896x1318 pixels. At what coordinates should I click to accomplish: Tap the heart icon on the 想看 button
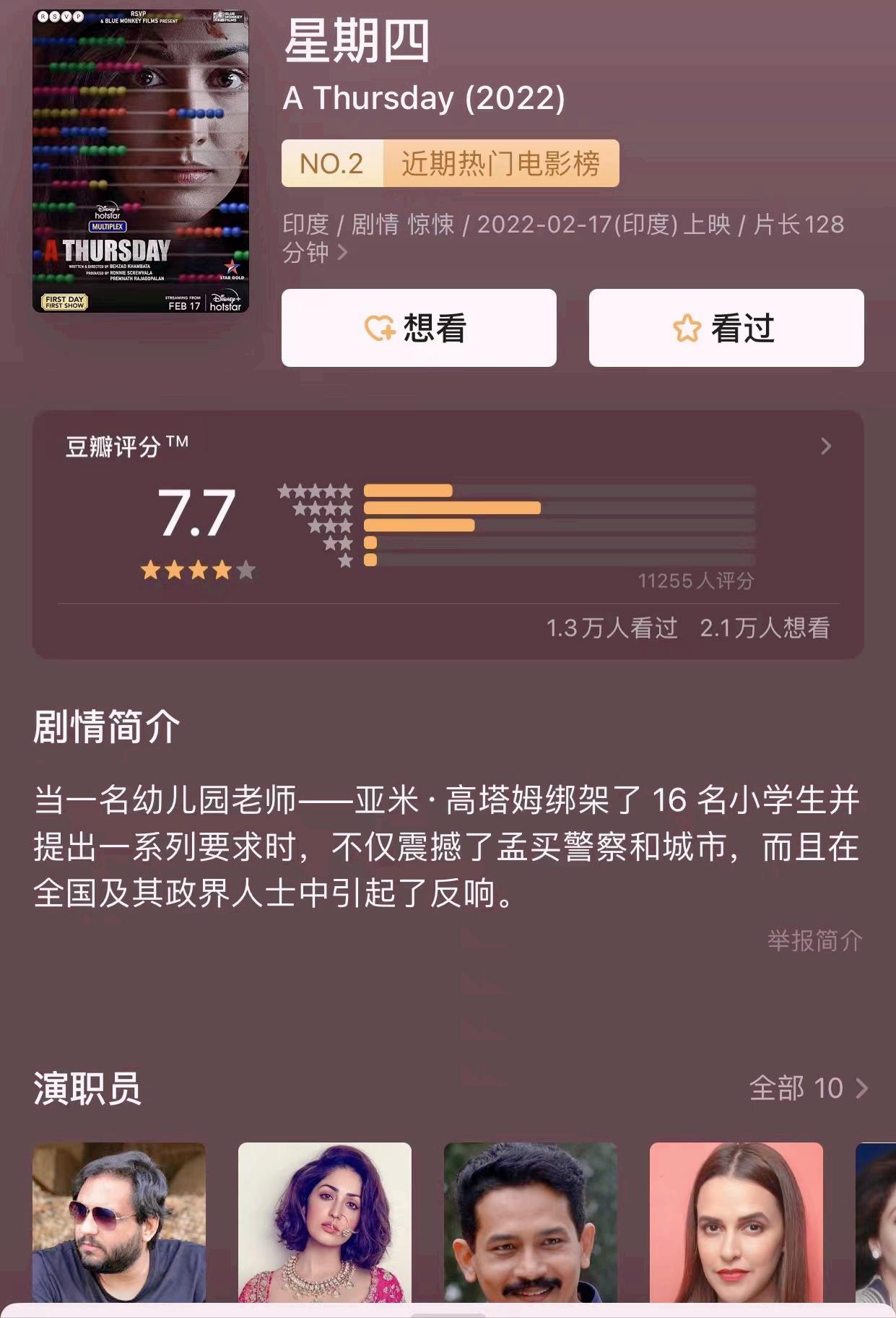[380, 328]
